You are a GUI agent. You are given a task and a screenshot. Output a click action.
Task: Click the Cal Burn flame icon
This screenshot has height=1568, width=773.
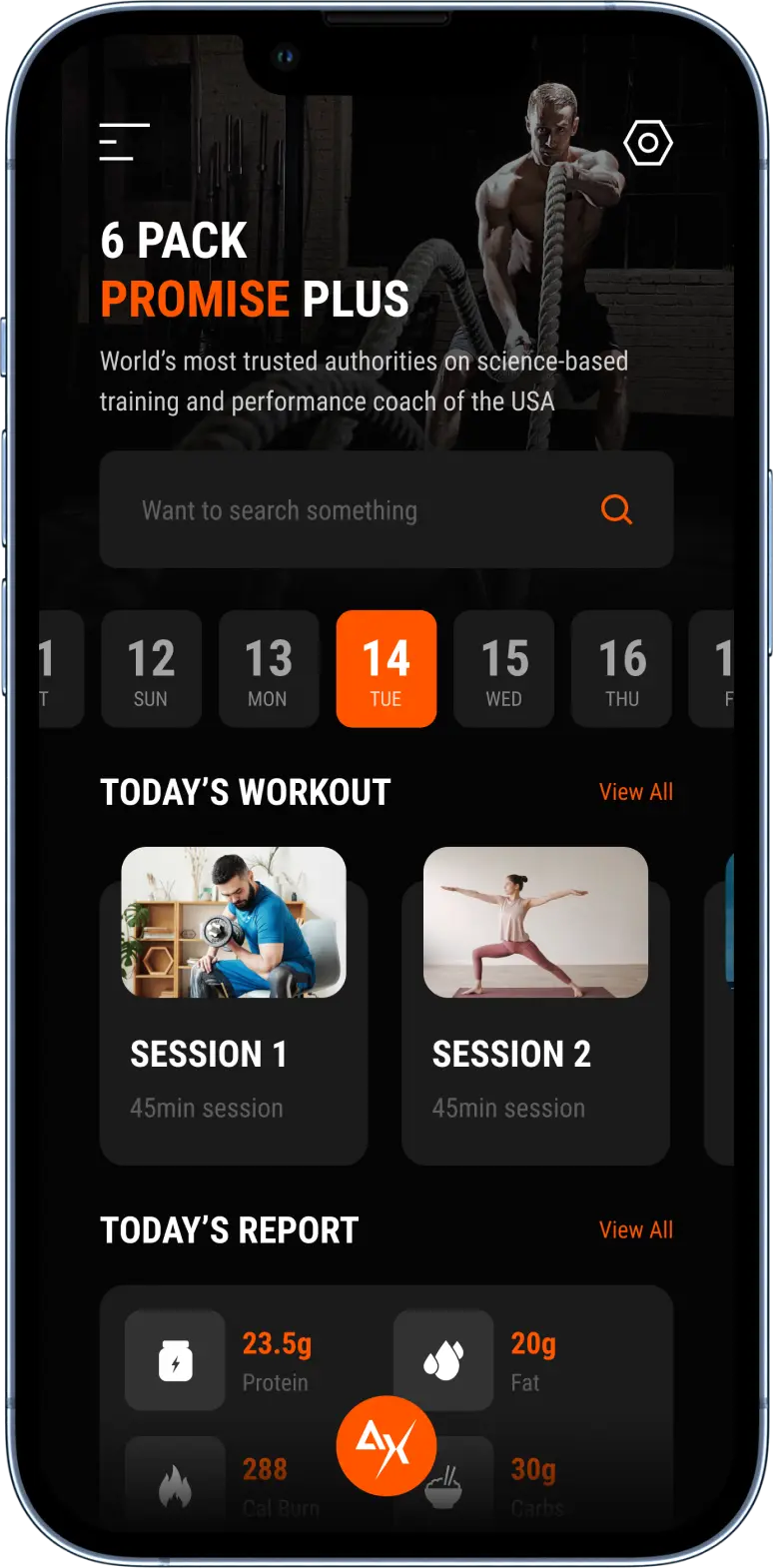[175, 1484]
